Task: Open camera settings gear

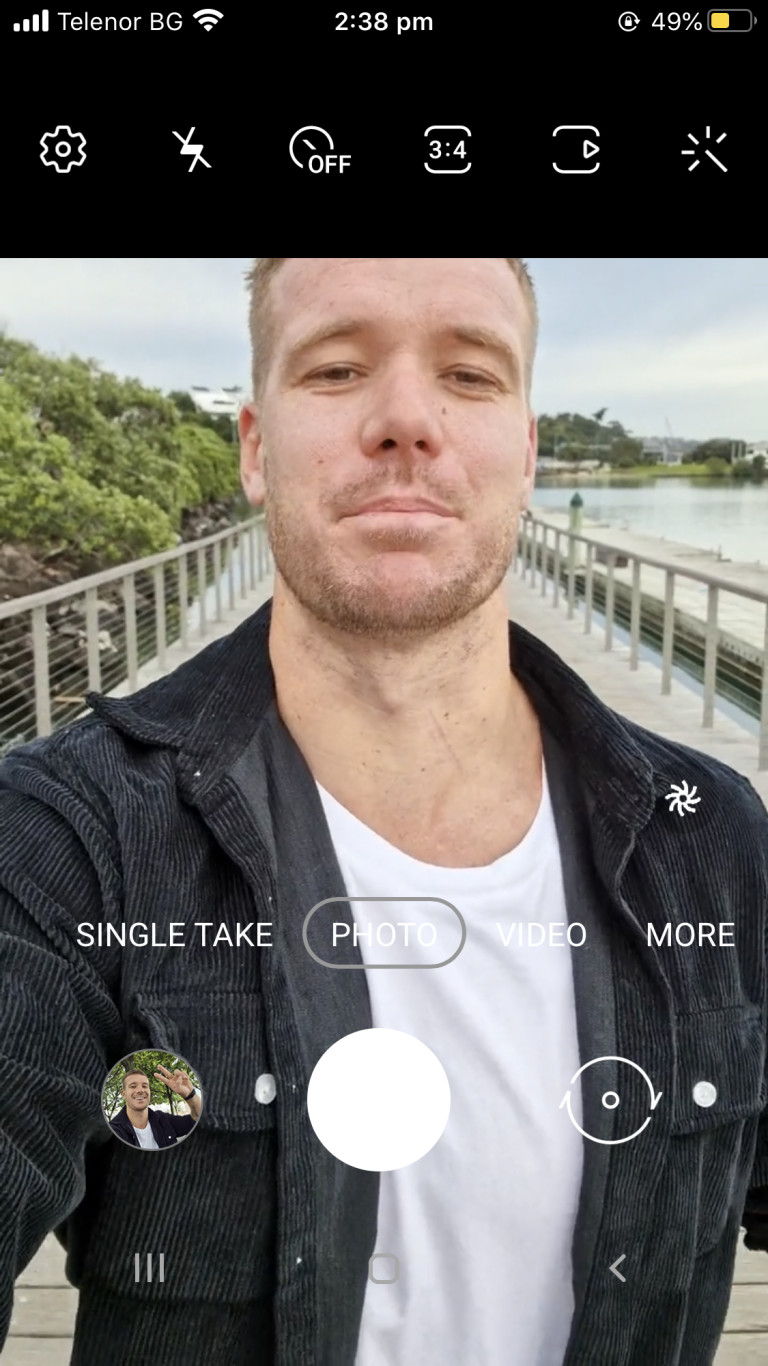Action: [63, 150]
